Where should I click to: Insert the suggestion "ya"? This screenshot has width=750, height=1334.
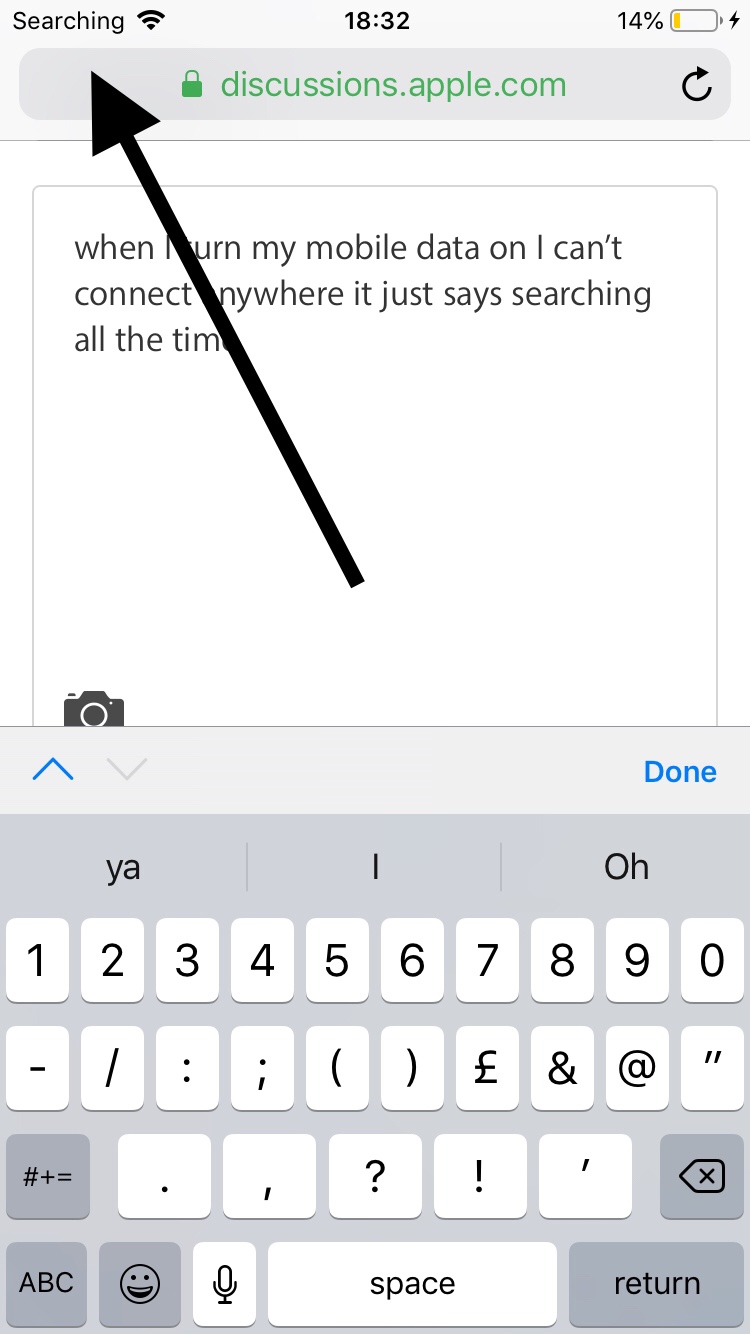[123, 867]
